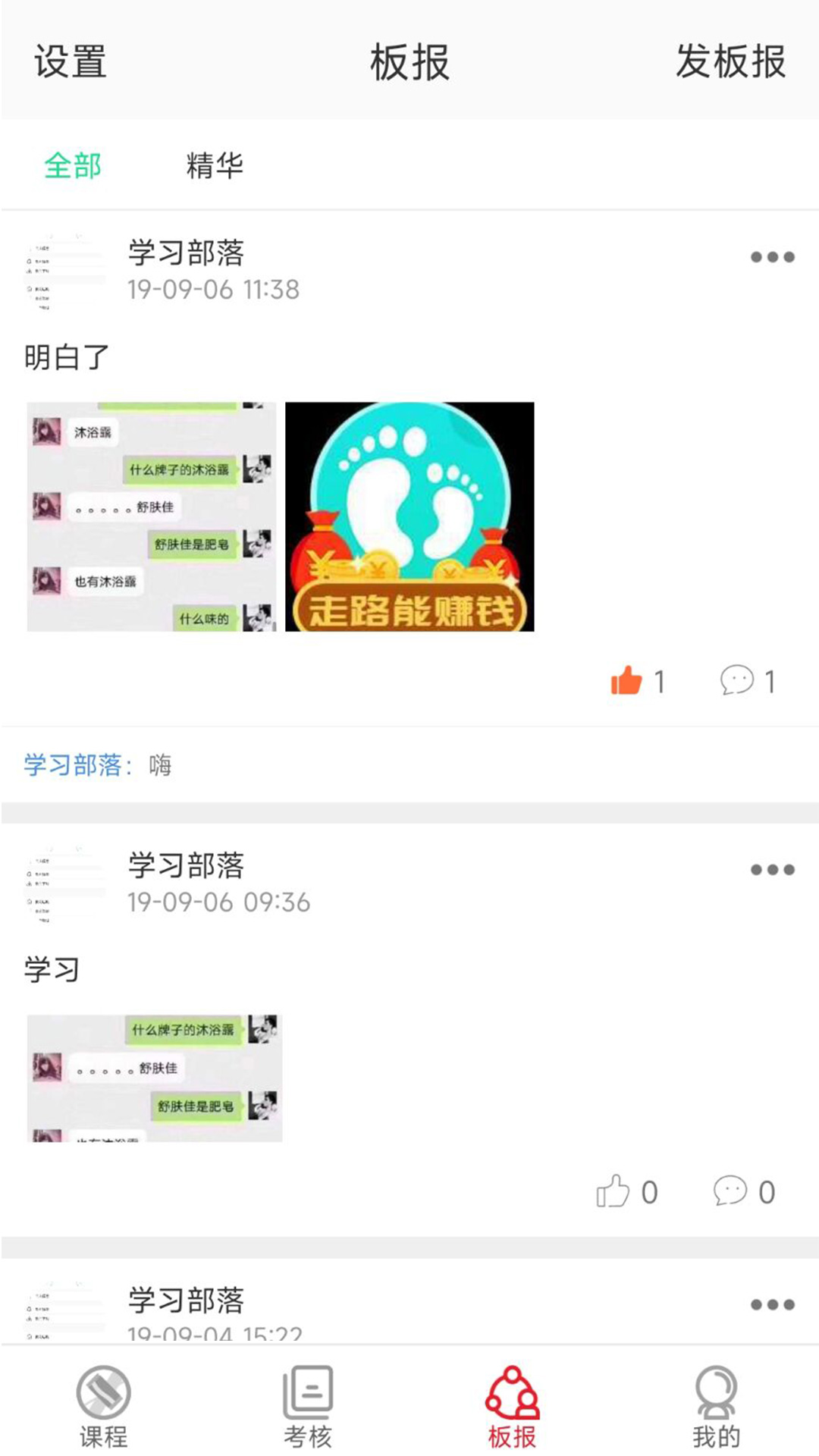819x1456 pixels.
Task: Go to the 课程 tab
Action: coord(103,1405)
